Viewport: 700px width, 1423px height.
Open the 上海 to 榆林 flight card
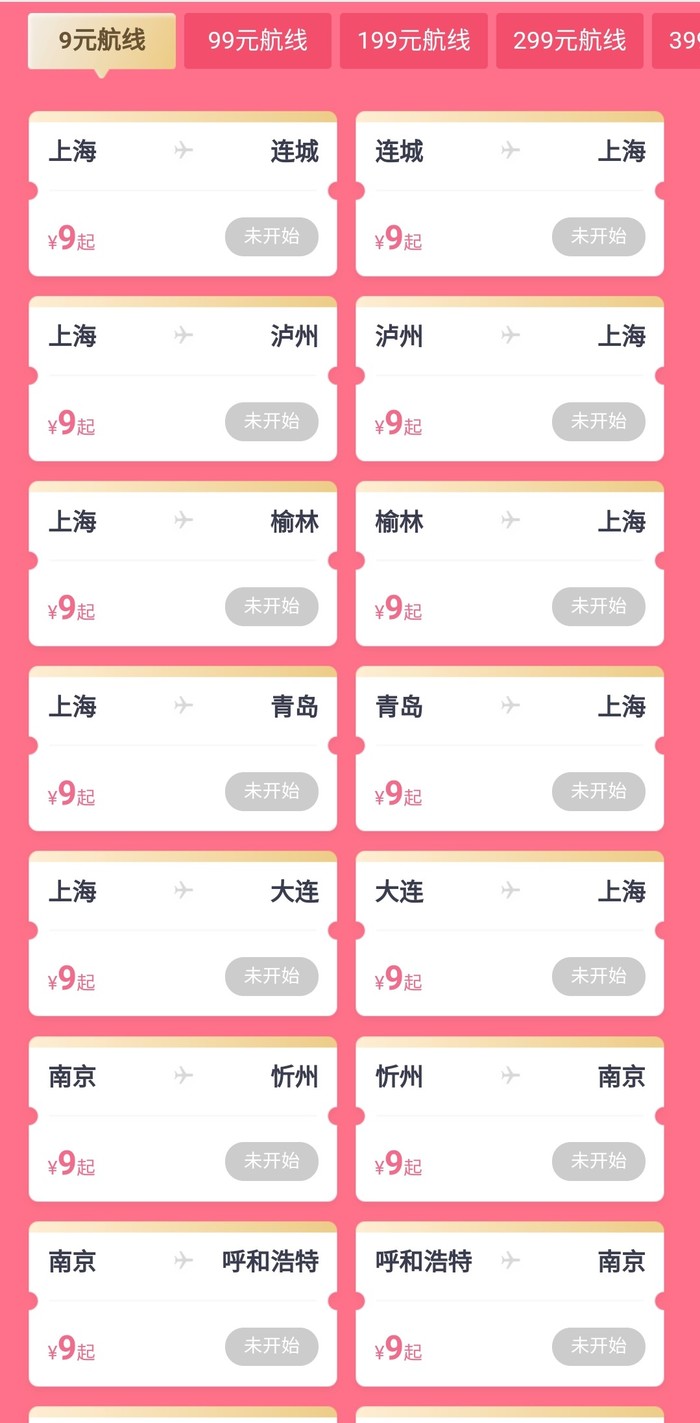pyautogui.click(x=183, y=563)
